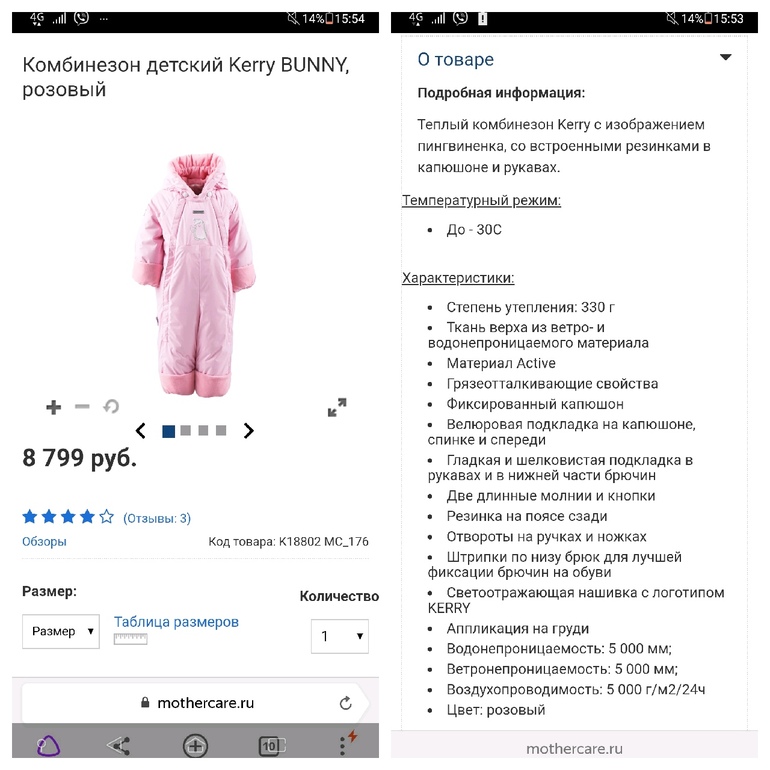Open the Количество quantity dropdown
The height and width of the screenshot is (770, 770).
[339, 636]
